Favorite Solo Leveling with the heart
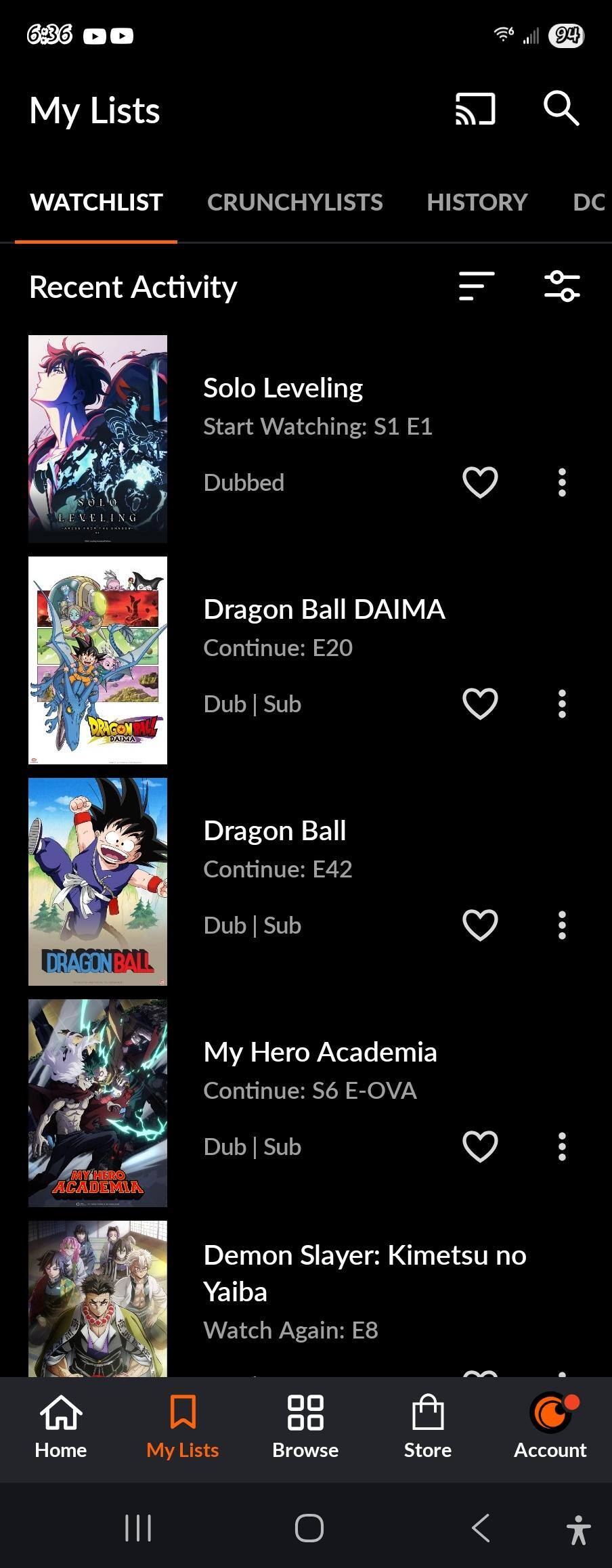The width and height of the screenshot is (612, 1568). click(x=480, y=482)
